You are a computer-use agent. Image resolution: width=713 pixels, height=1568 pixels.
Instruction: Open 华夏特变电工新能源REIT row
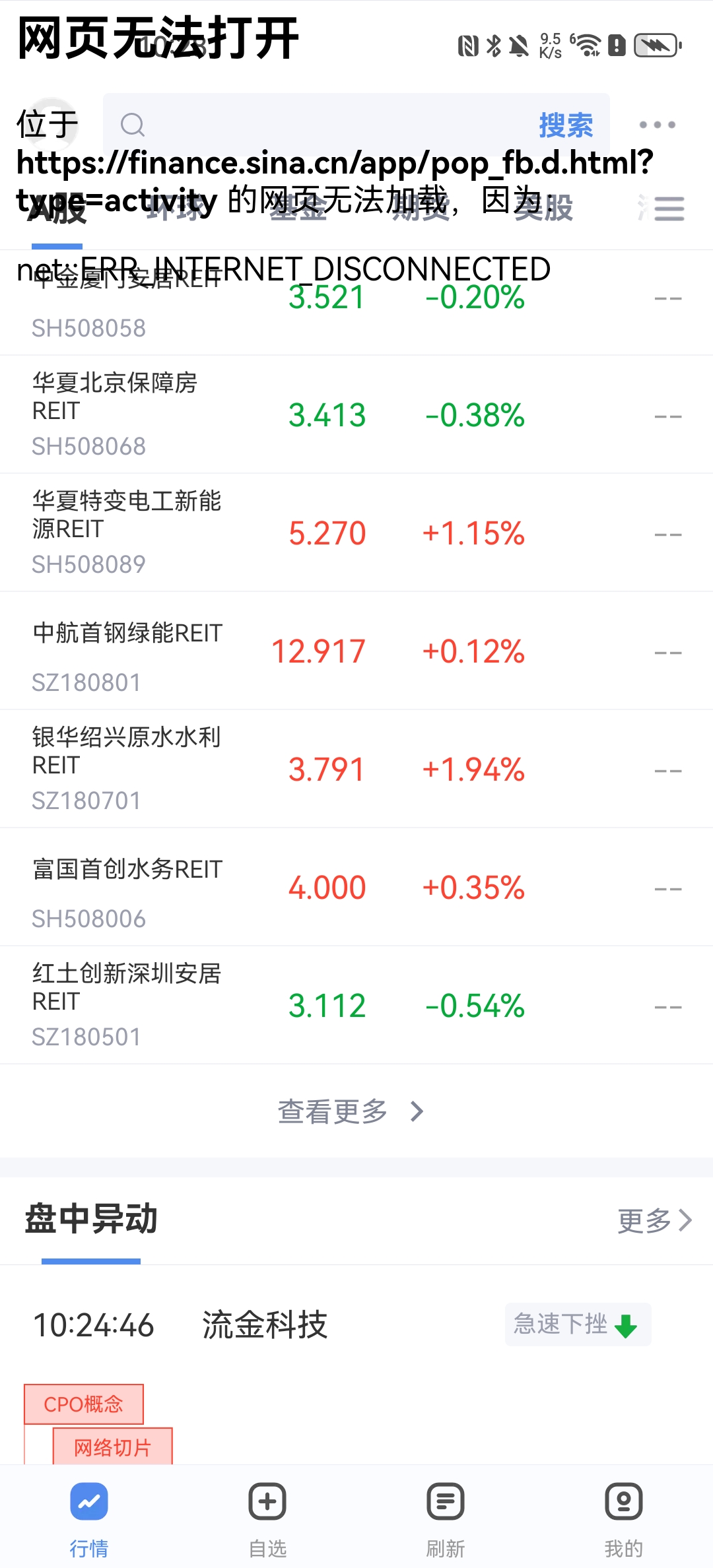[x=356, y=533]
